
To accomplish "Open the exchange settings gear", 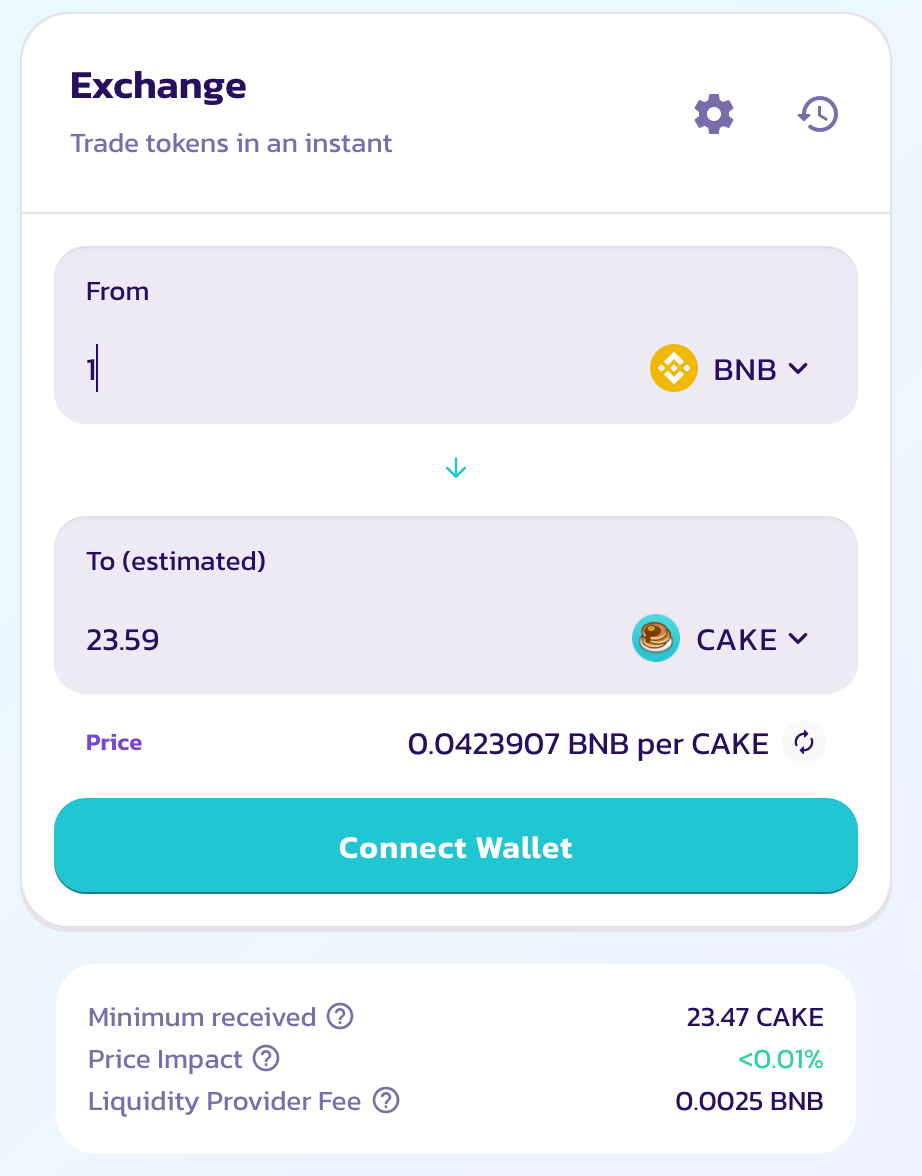I will click(x=713, y=114).
